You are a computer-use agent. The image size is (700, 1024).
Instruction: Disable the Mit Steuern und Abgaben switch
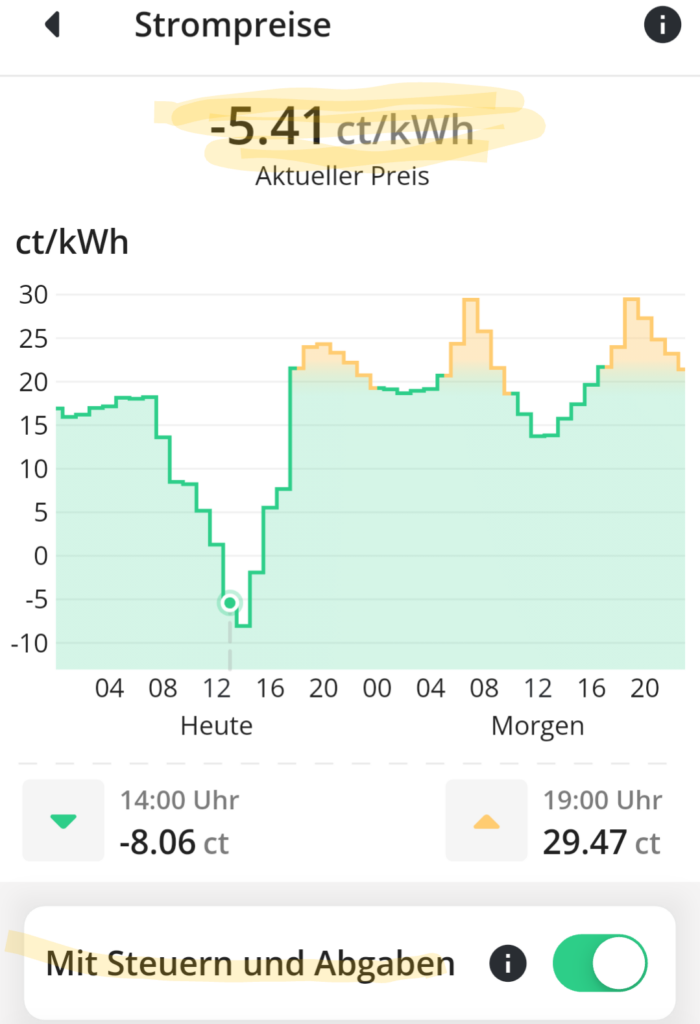[599, 965]
